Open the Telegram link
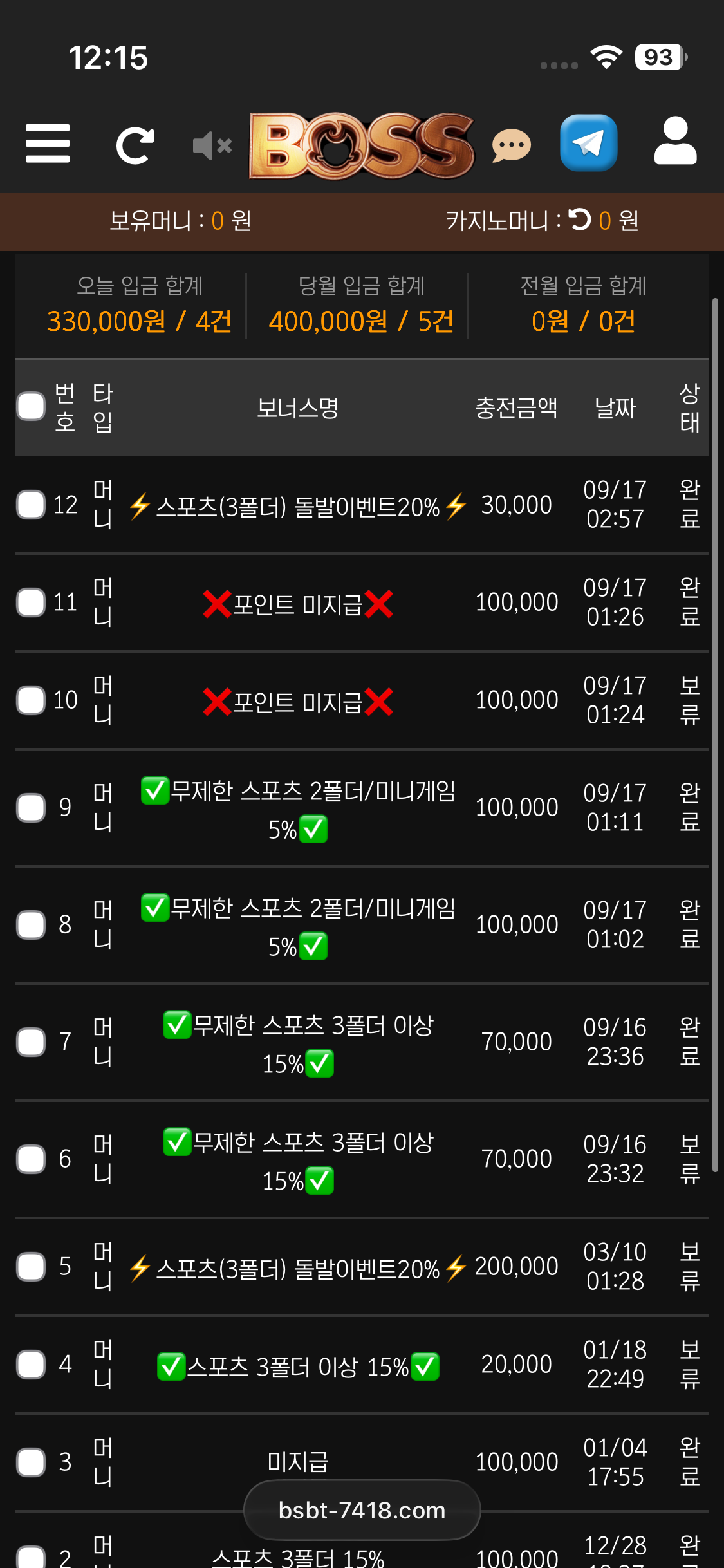 click(589, 143)
